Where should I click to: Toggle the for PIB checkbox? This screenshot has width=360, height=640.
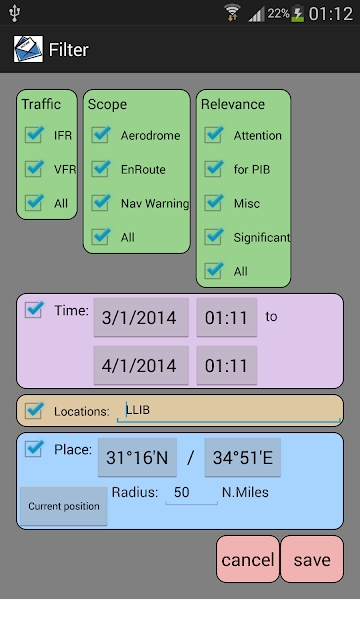point(213,169)
